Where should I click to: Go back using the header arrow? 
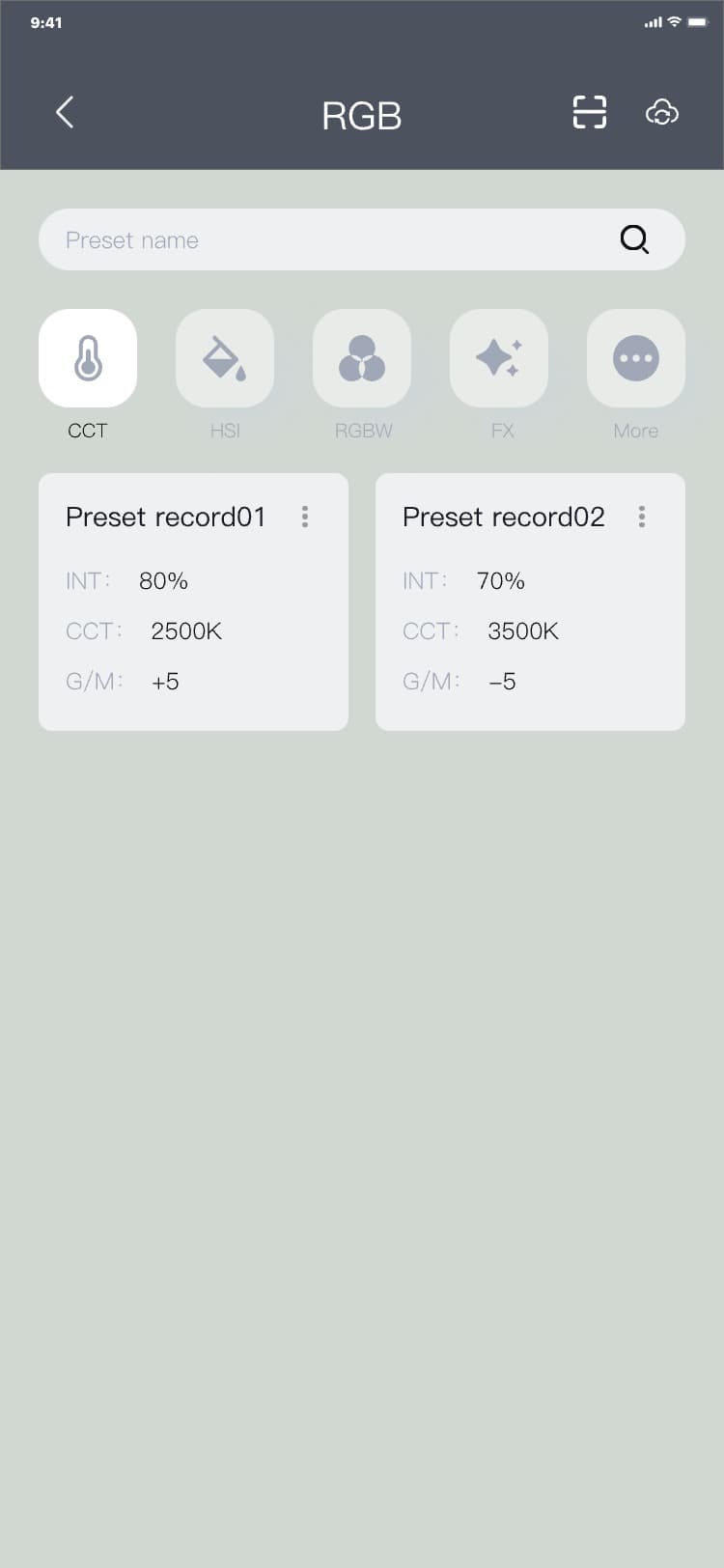coord(65,113)
